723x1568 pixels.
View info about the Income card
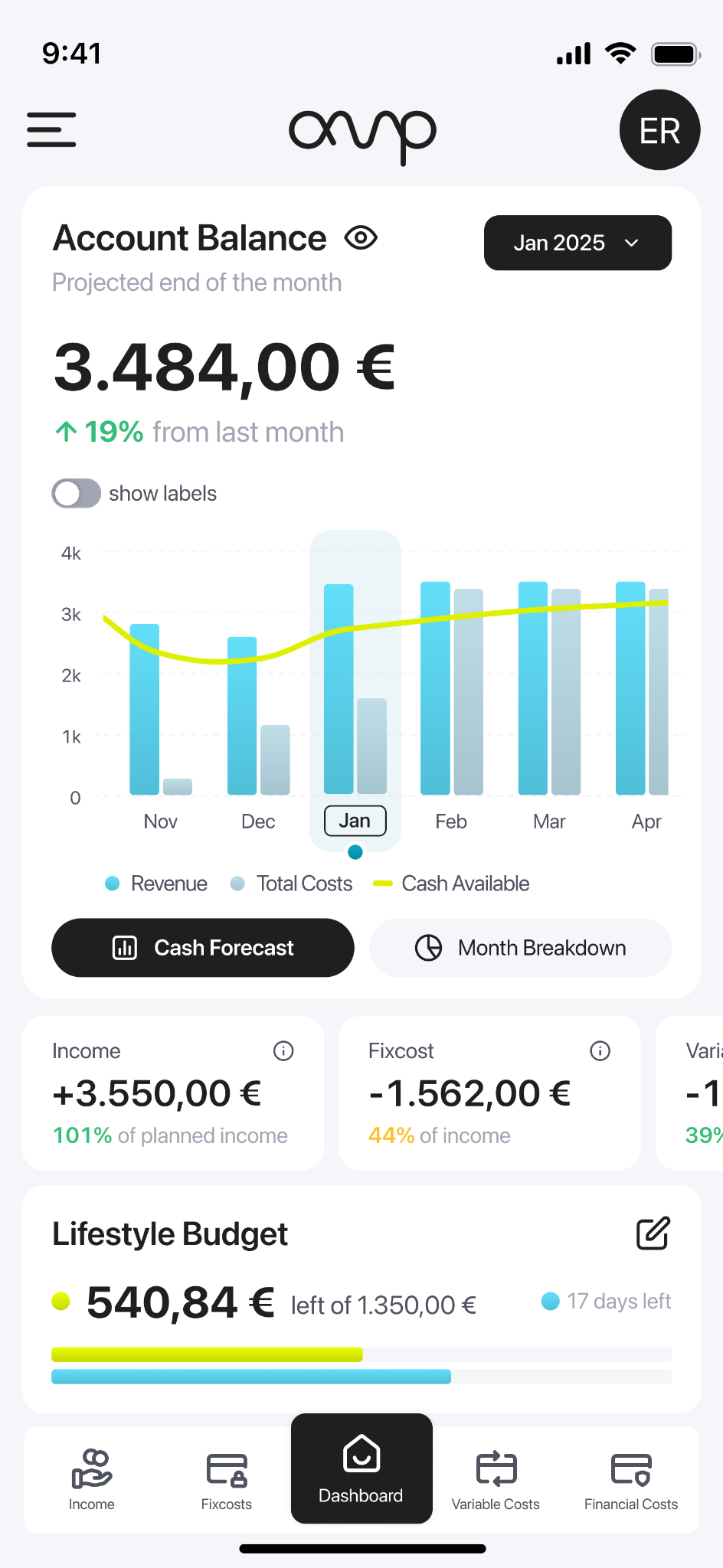[x=283, y=1051]
